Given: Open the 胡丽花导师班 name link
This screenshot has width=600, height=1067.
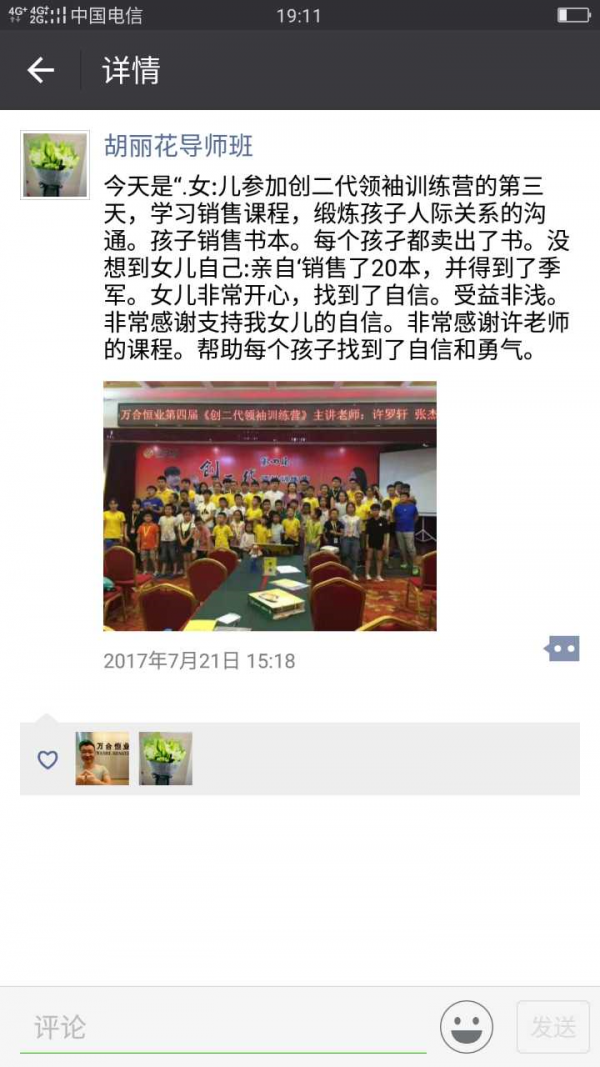Looking at the screenshot, I should pos(179,146).
